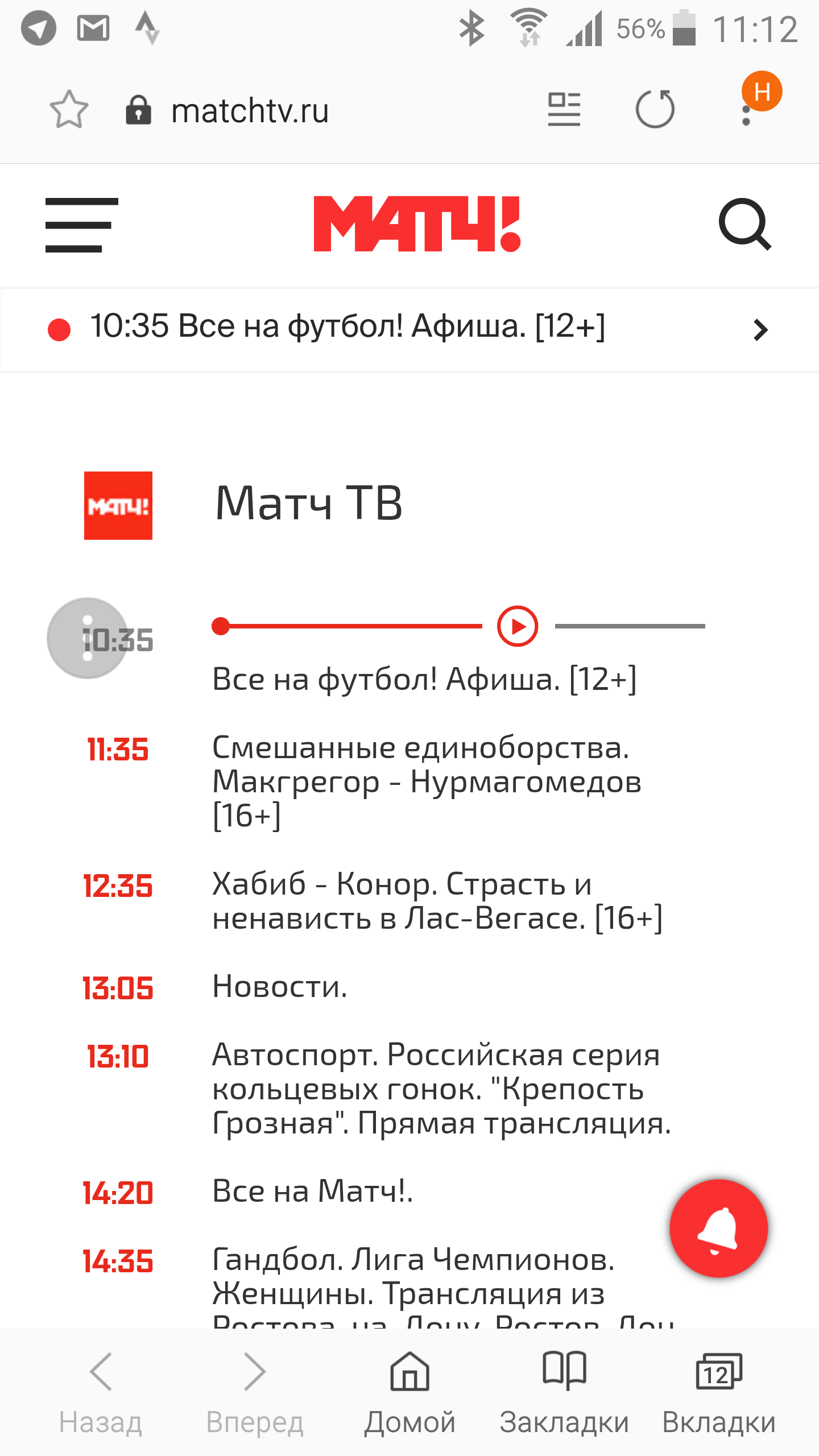
Task: Open site search magnifier
Action: point(745,224)
